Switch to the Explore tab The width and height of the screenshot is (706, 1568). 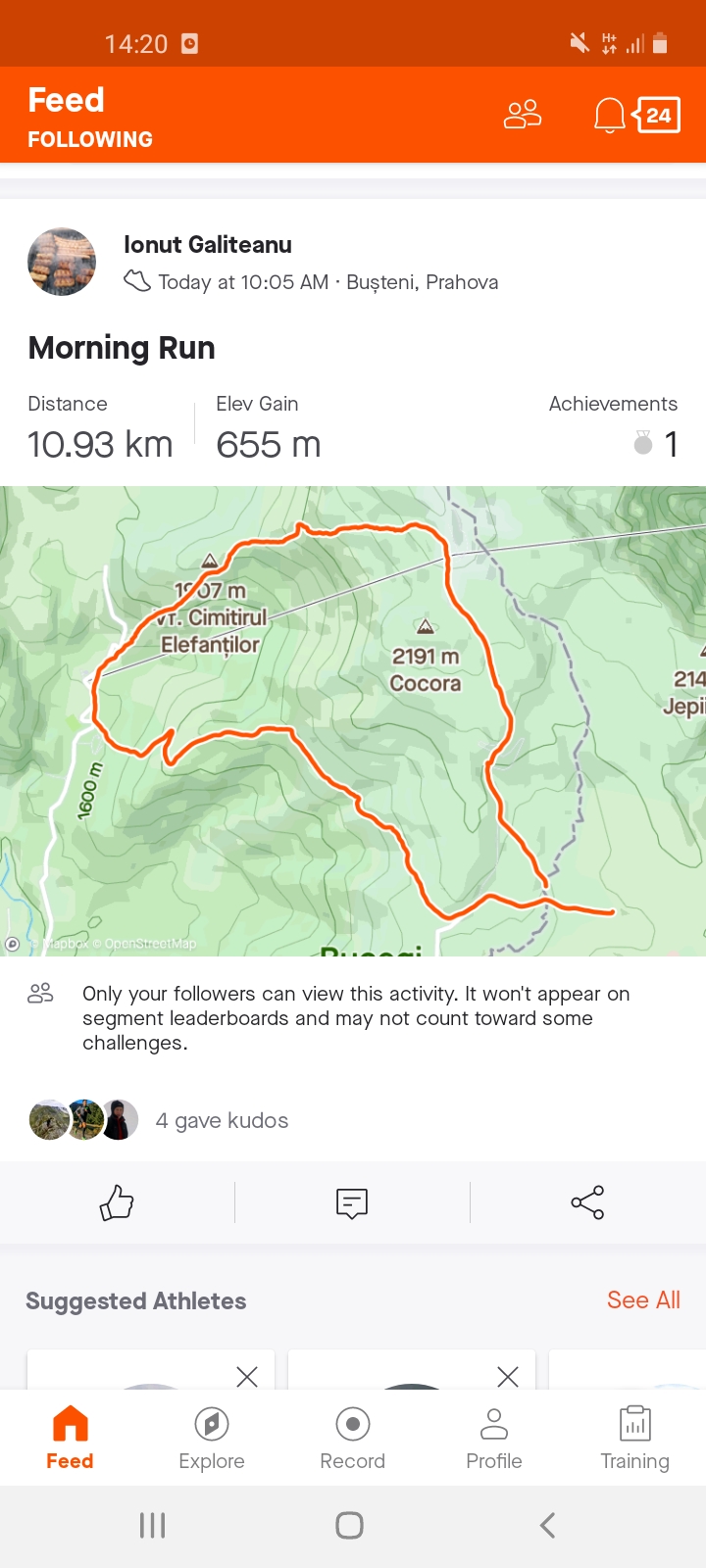point(212,1438)
